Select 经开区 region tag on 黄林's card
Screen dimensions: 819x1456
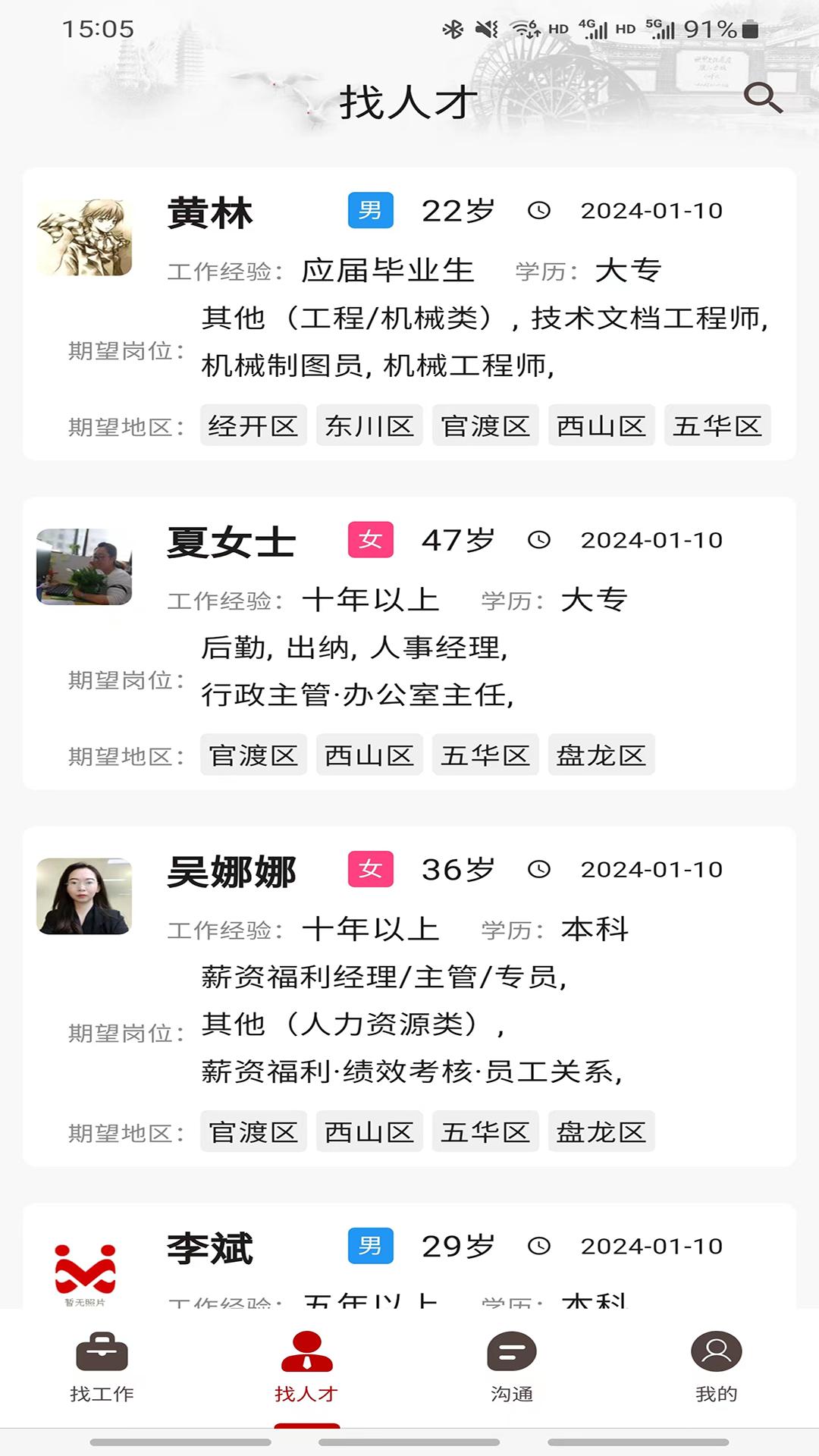pyautogui.click(x=253, y=425)
